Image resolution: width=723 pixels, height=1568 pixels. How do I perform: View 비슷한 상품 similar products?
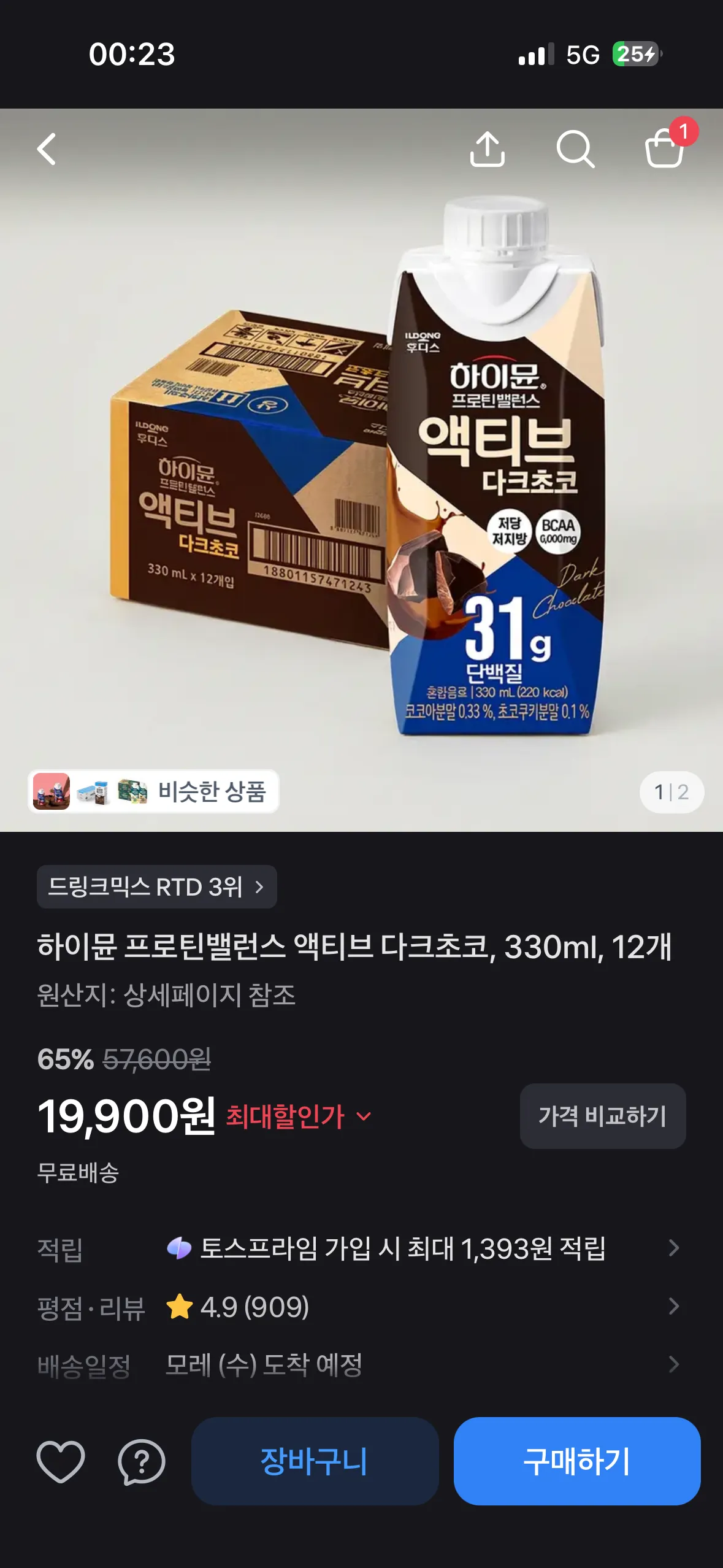pos(153,791)
